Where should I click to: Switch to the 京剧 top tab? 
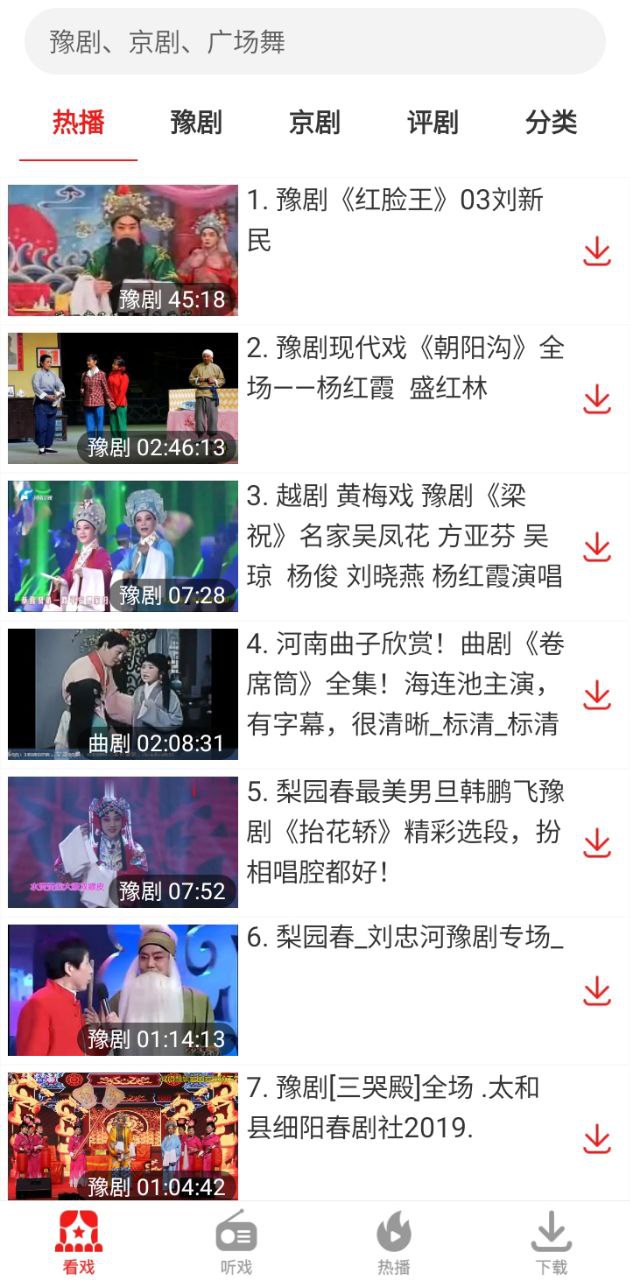pos(314,123)
